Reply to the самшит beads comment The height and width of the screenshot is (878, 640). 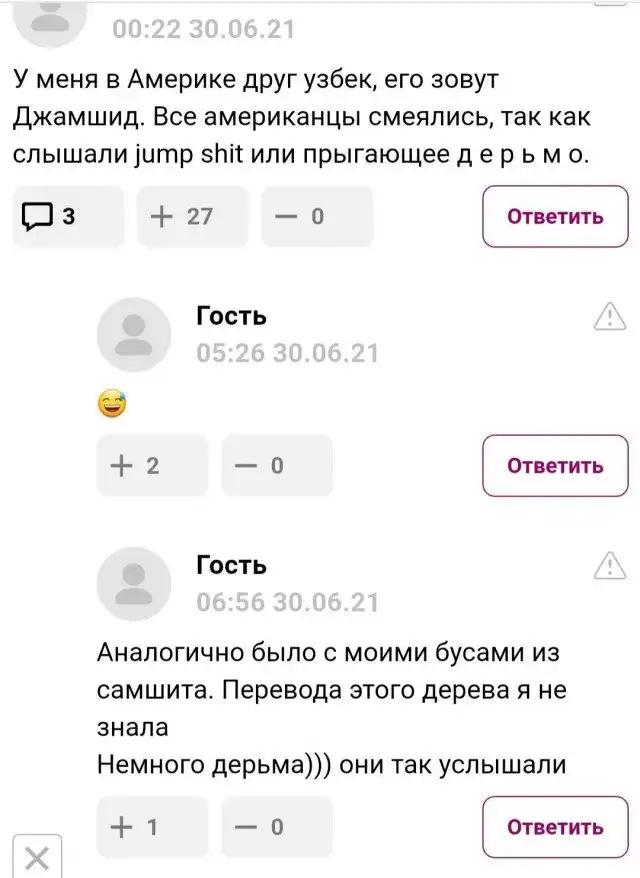pos(555,827)
